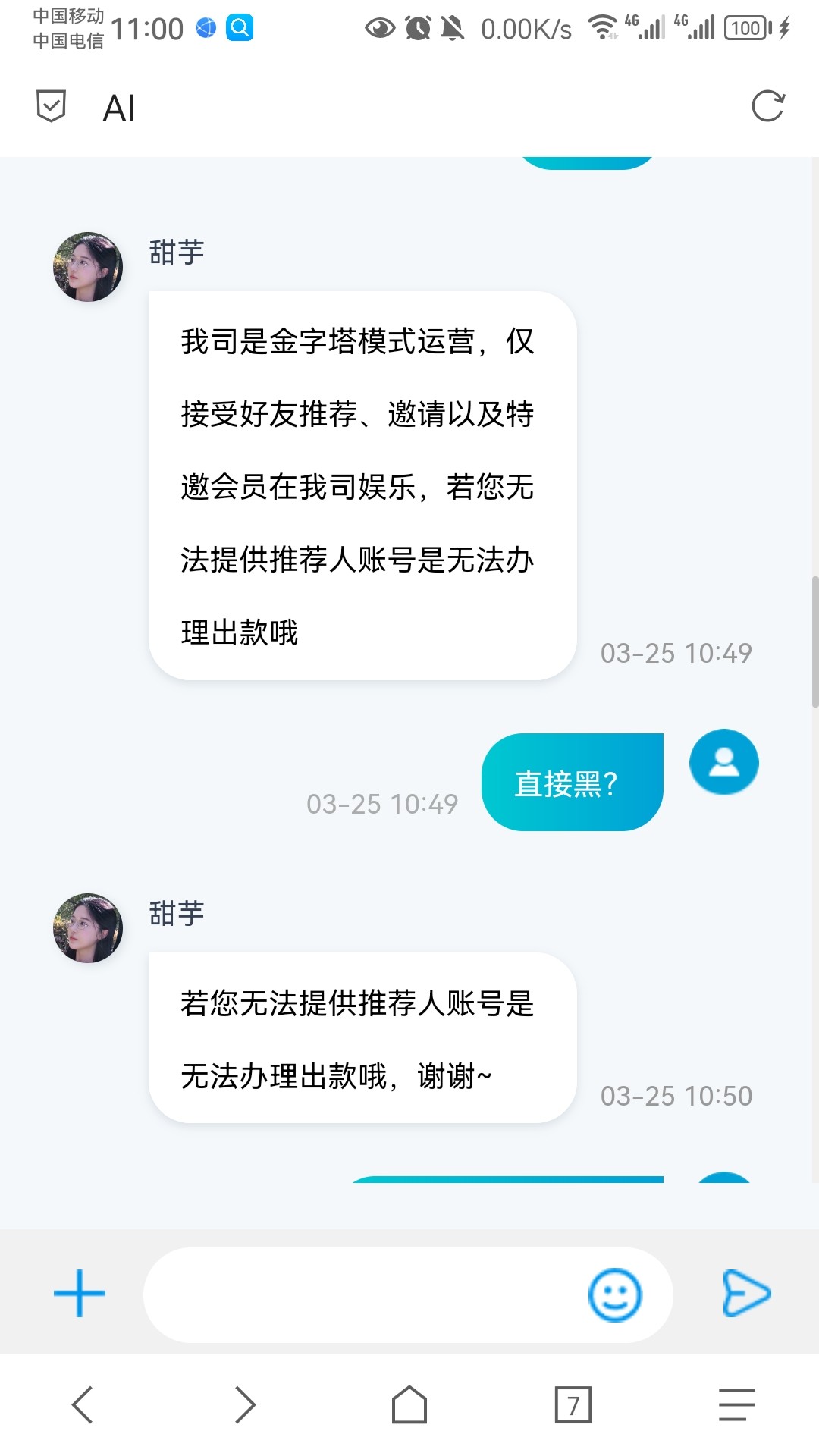Open the emoji picker
Screen dimensions: 819x1456
[x=614, y=1294]
